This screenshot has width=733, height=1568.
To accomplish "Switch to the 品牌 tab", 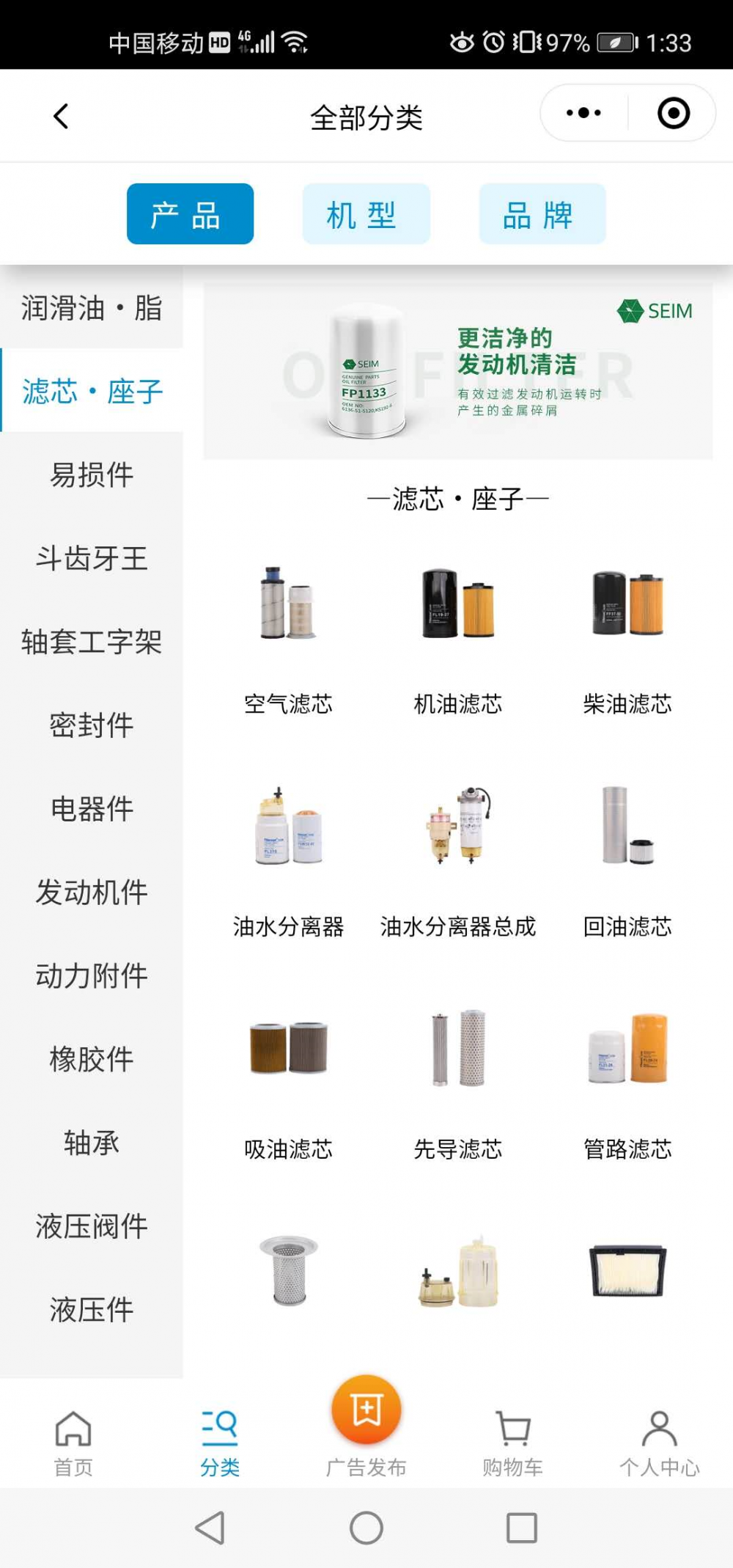I will [x=542, y=214].
